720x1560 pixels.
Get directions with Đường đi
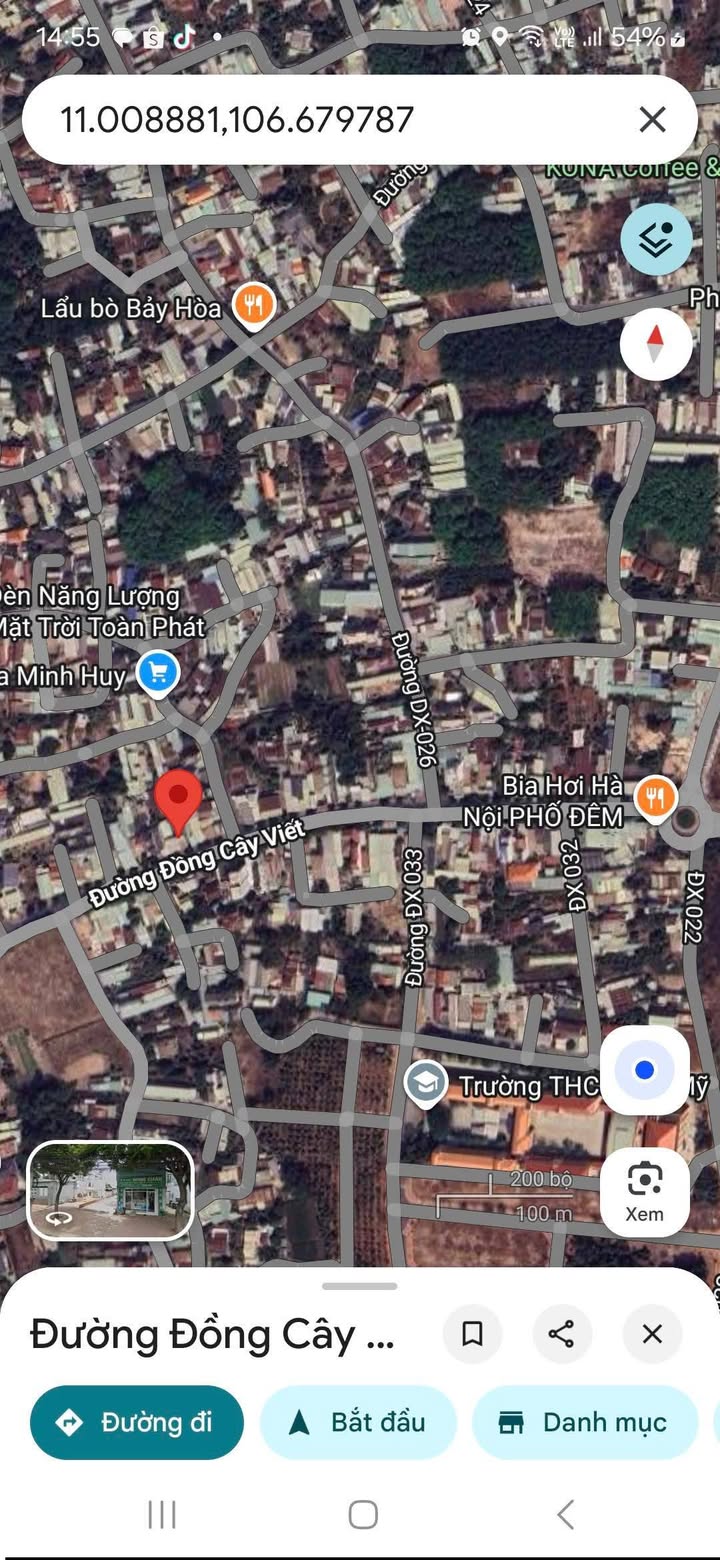tap(137, 1422)
